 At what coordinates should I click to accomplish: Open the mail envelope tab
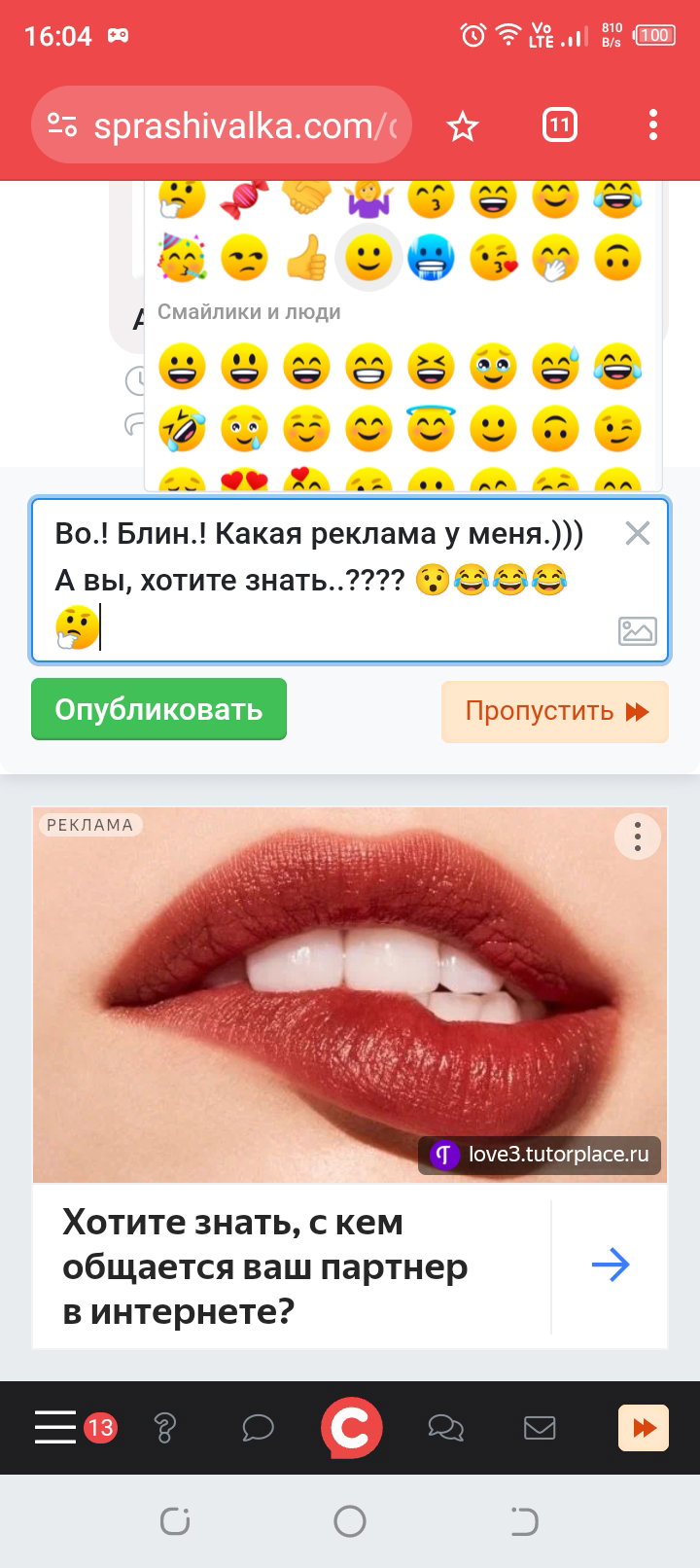540,1427
